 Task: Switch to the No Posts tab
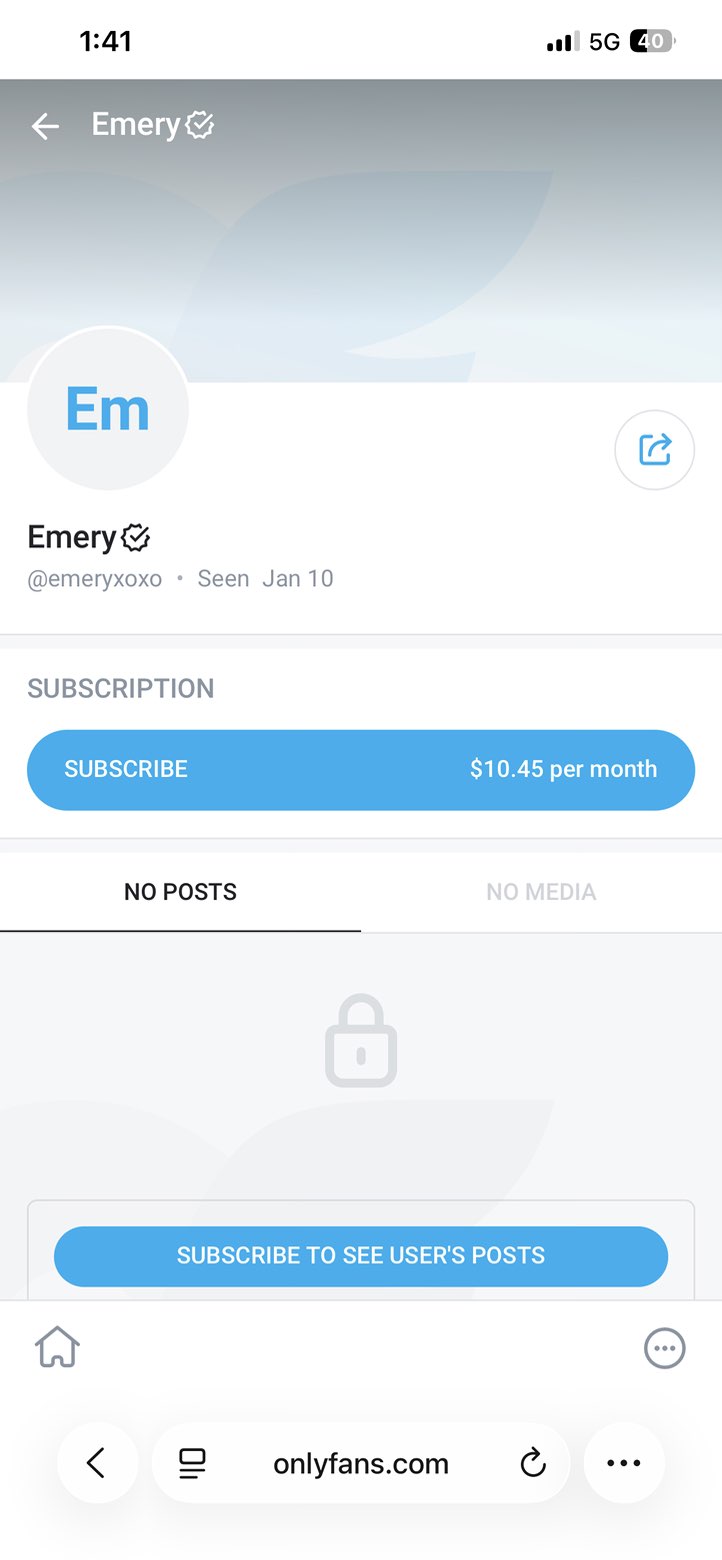pyautogui.click(x=180, y=892)
